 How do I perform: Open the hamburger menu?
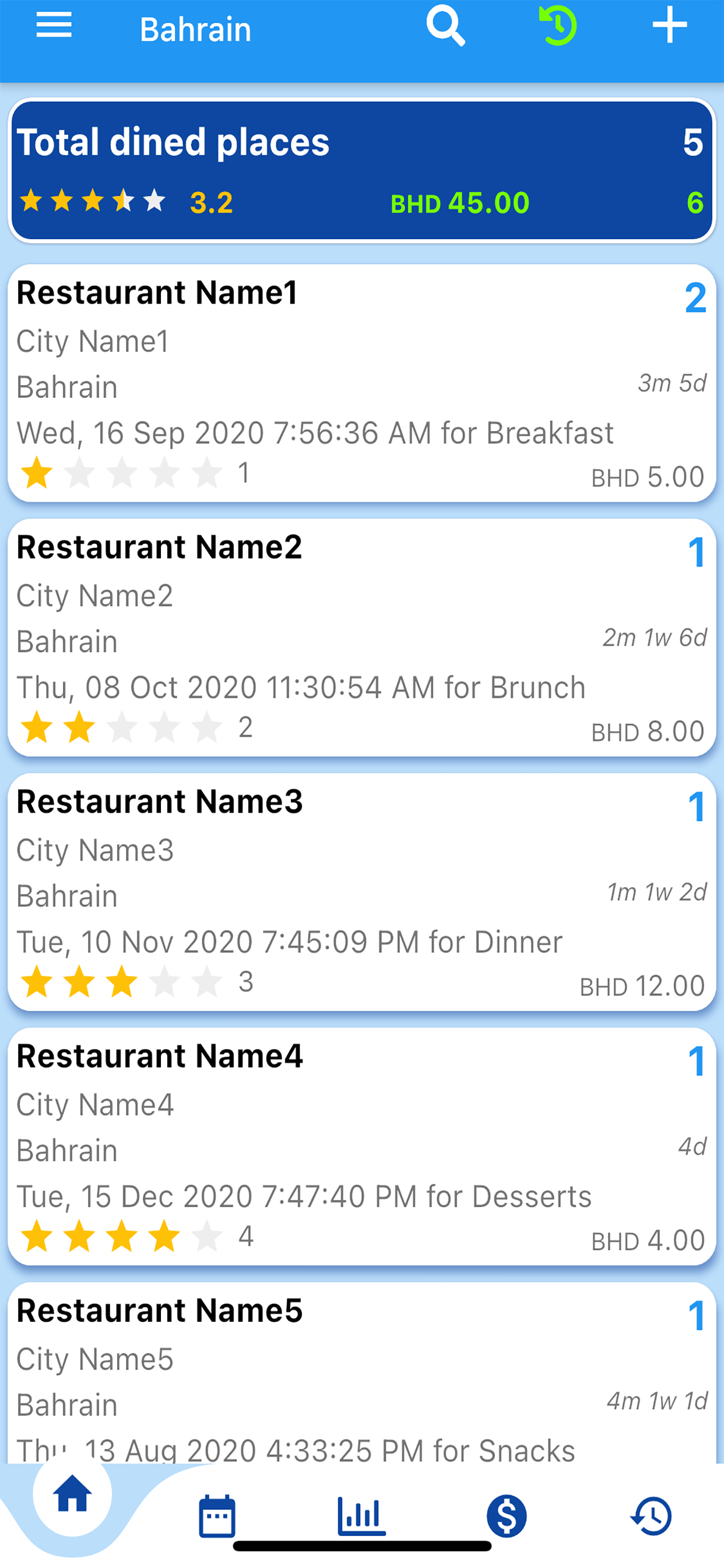click(54, 26)
